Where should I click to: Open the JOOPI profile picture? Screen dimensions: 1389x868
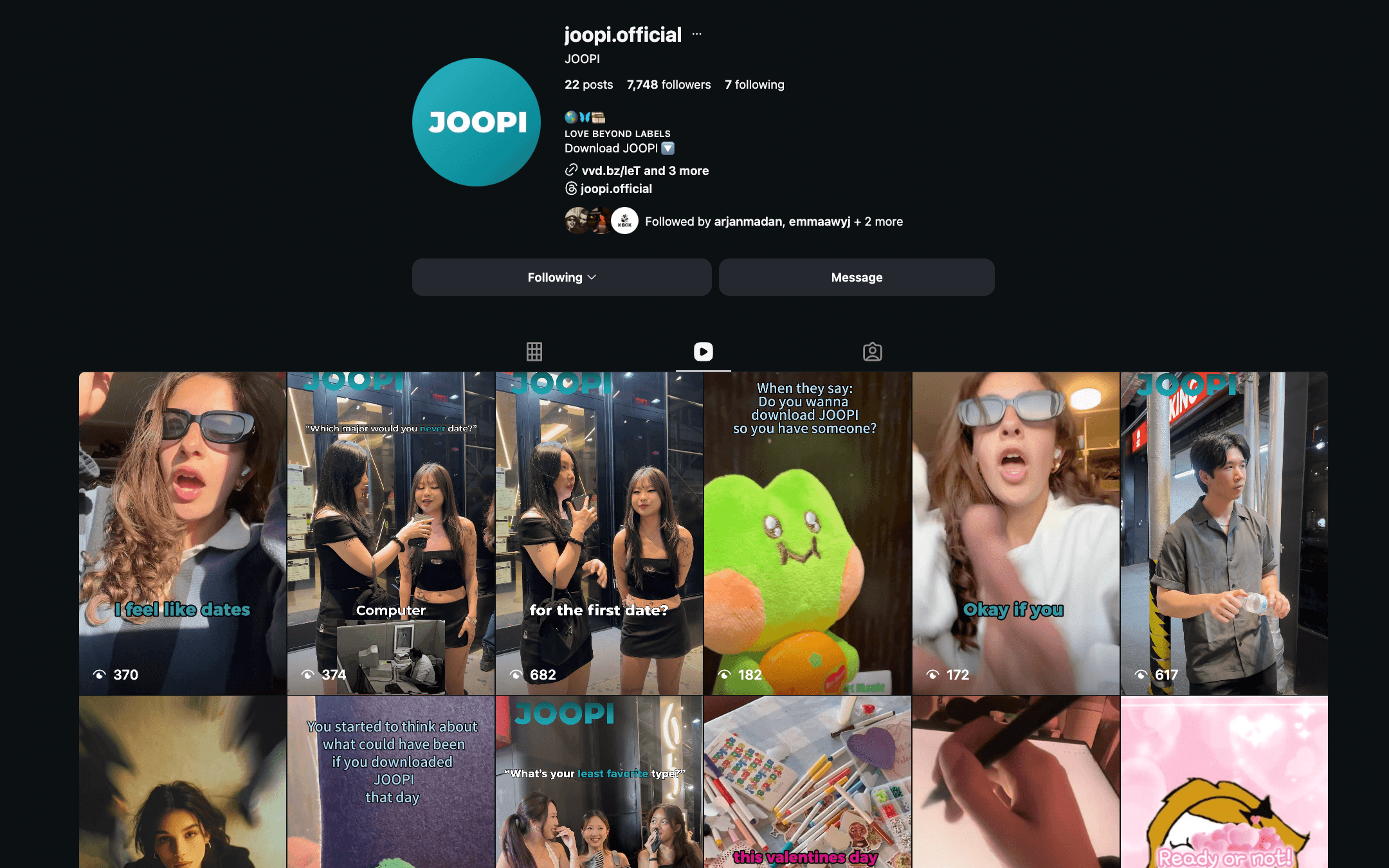point(476,122)
